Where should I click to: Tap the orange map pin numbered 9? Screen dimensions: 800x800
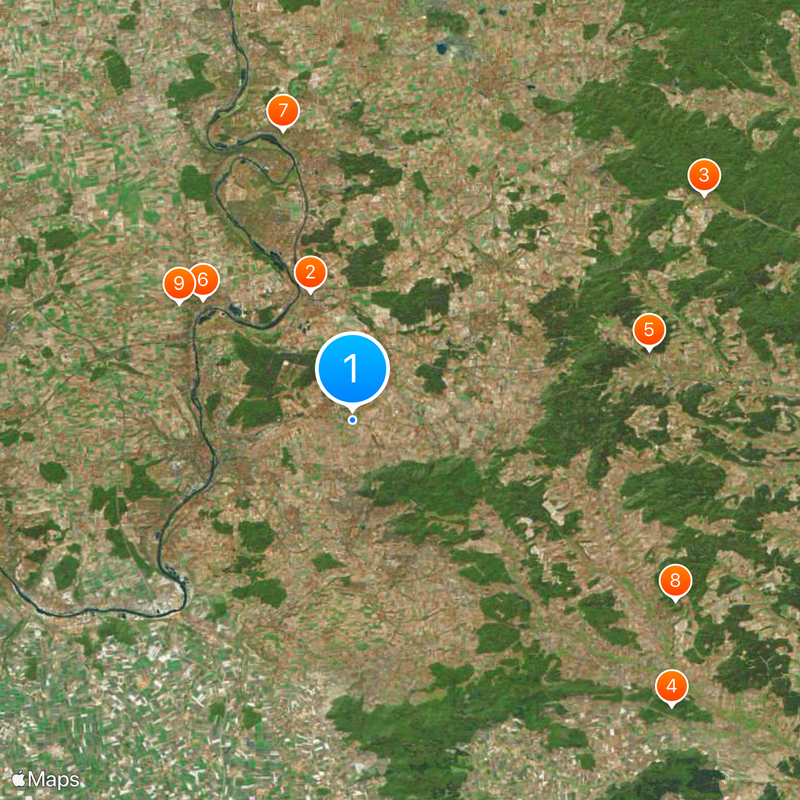coord(179,284)
